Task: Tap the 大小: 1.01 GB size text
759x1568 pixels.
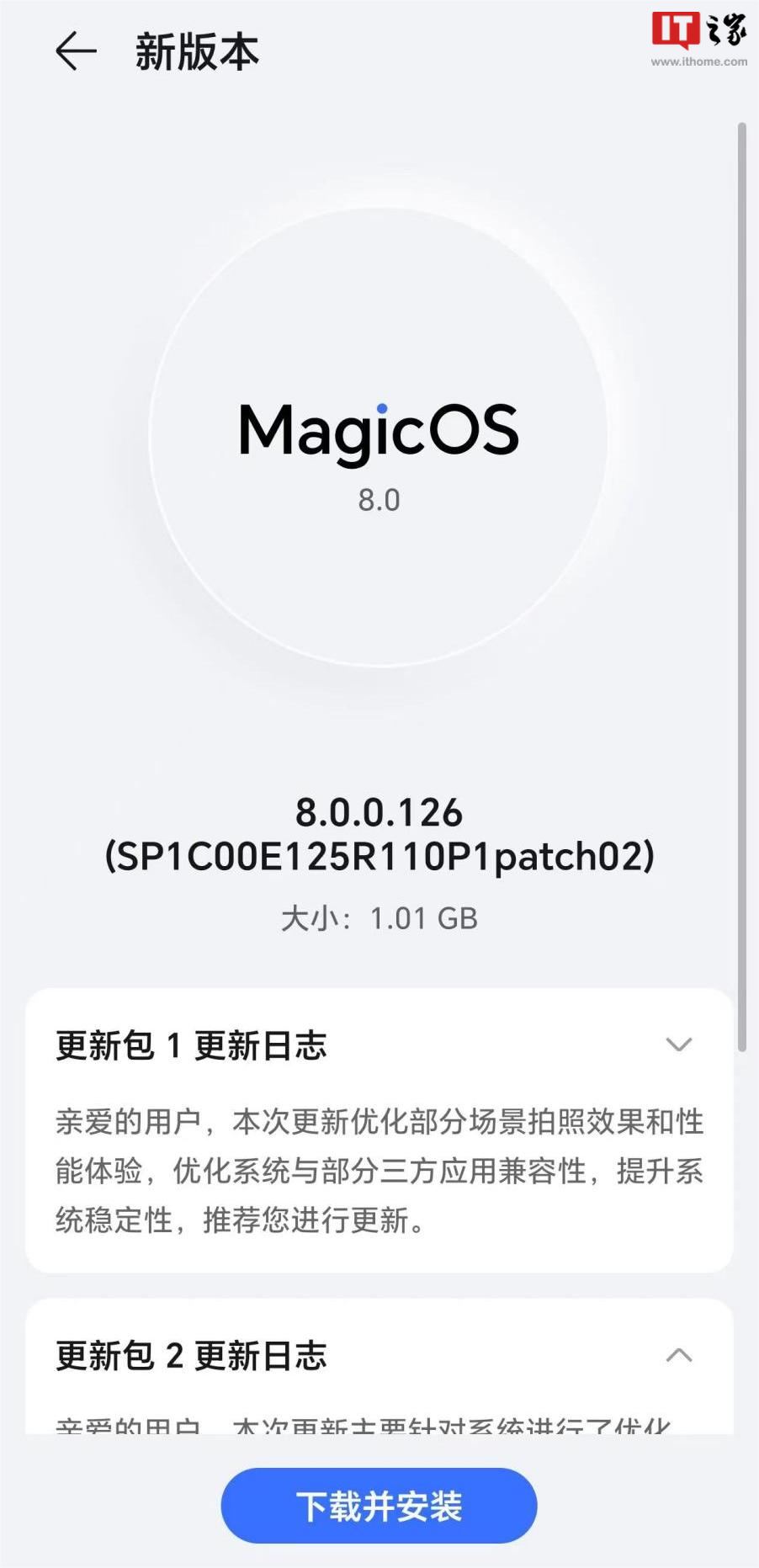Action: point(379,918)
